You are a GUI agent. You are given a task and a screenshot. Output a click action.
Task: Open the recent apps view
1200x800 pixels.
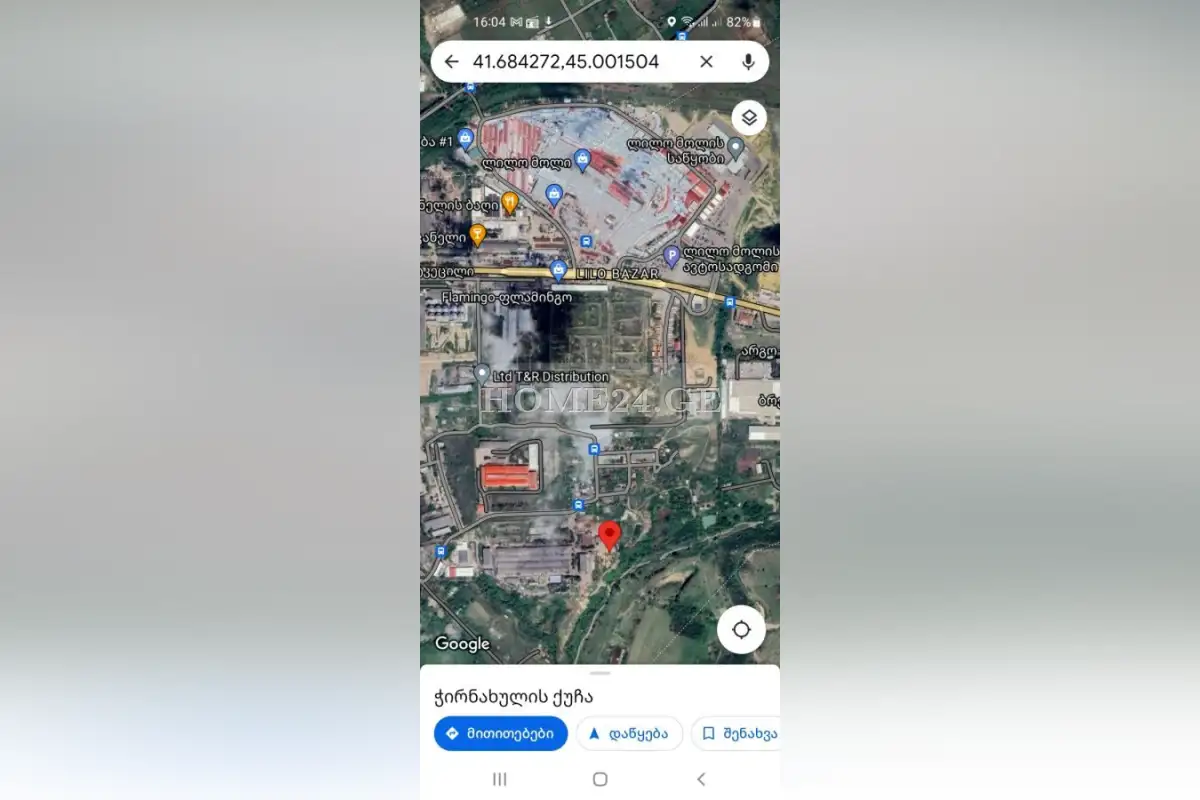click(500, 779)
